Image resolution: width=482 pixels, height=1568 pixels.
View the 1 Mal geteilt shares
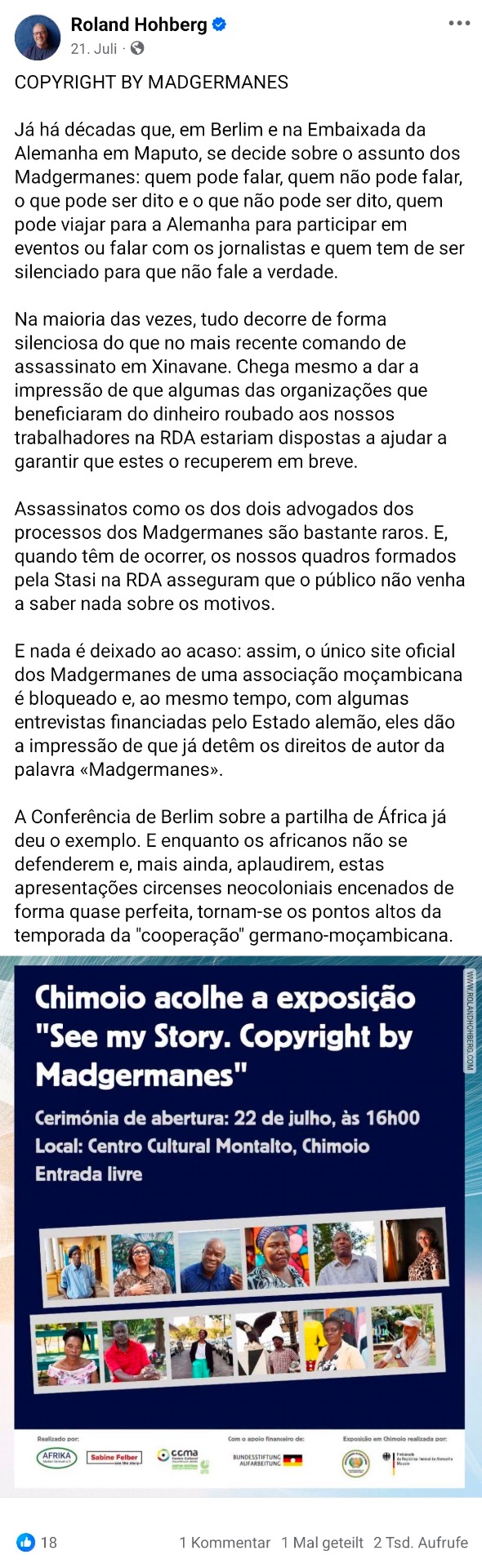click(x=323, y=1542)
